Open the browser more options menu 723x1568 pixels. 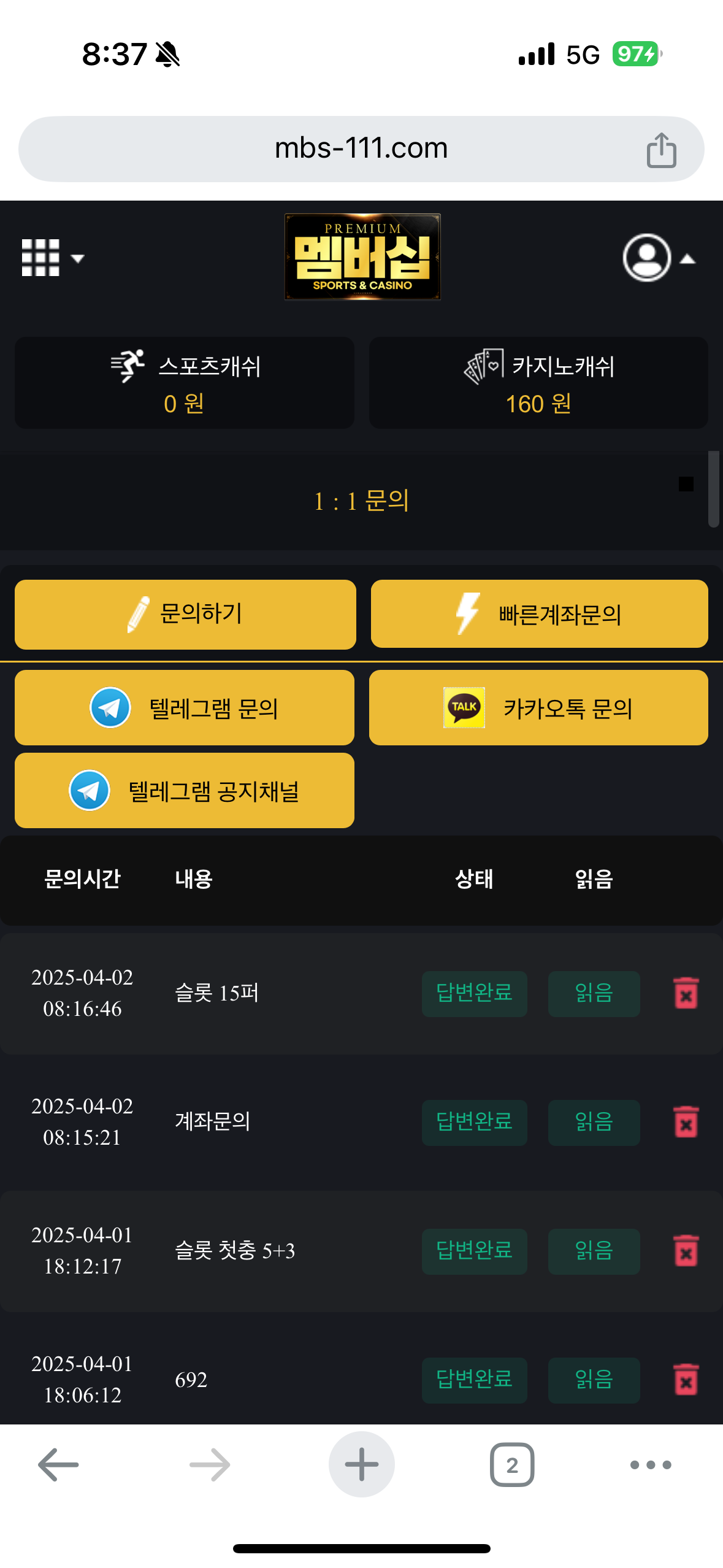click(x=651, y=1465)
